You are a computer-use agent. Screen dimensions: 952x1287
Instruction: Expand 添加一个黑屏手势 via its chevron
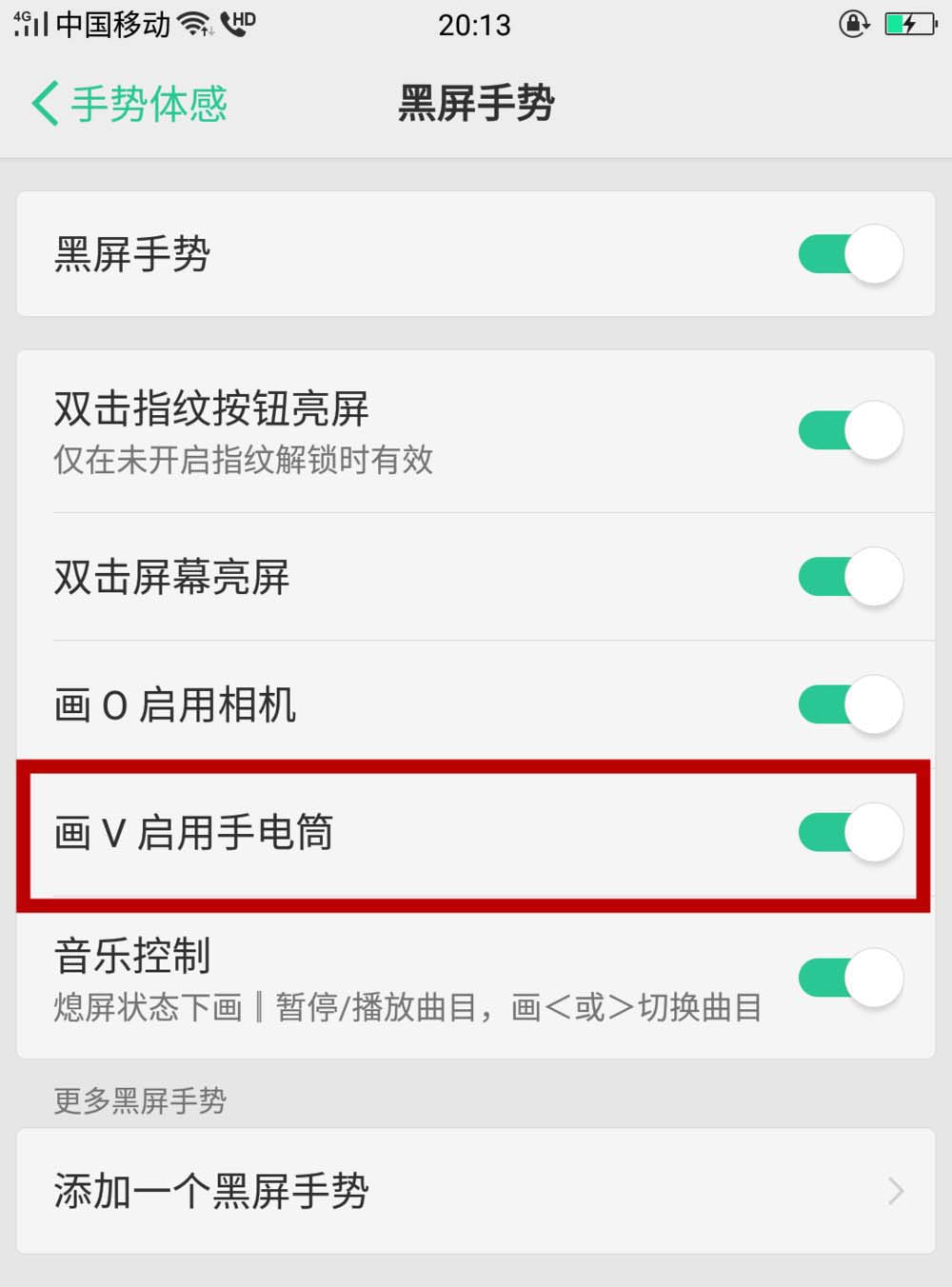pyautogui.click(x=893, y=1191)
